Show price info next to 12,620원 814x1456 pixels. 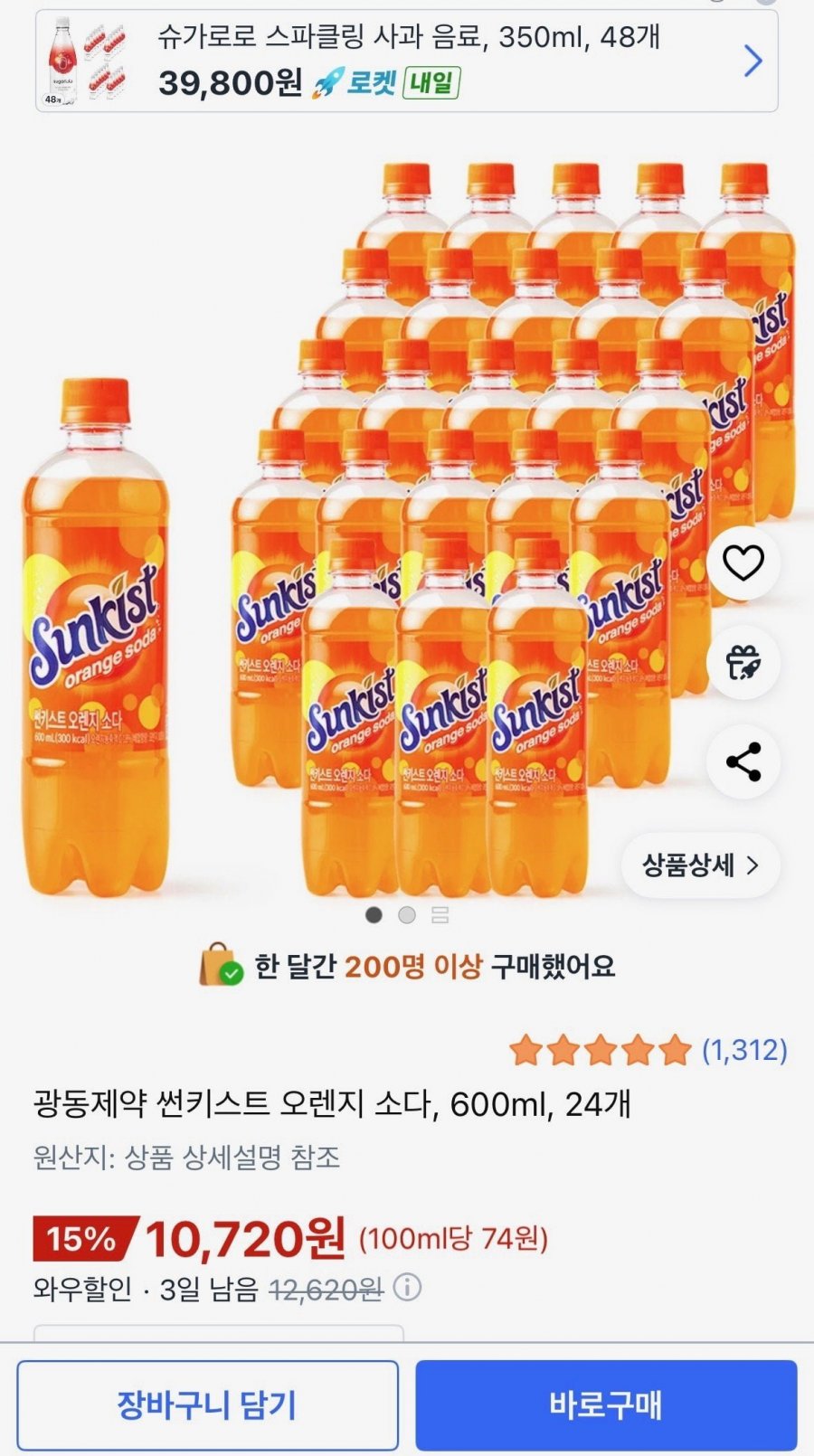point(407,1287)
